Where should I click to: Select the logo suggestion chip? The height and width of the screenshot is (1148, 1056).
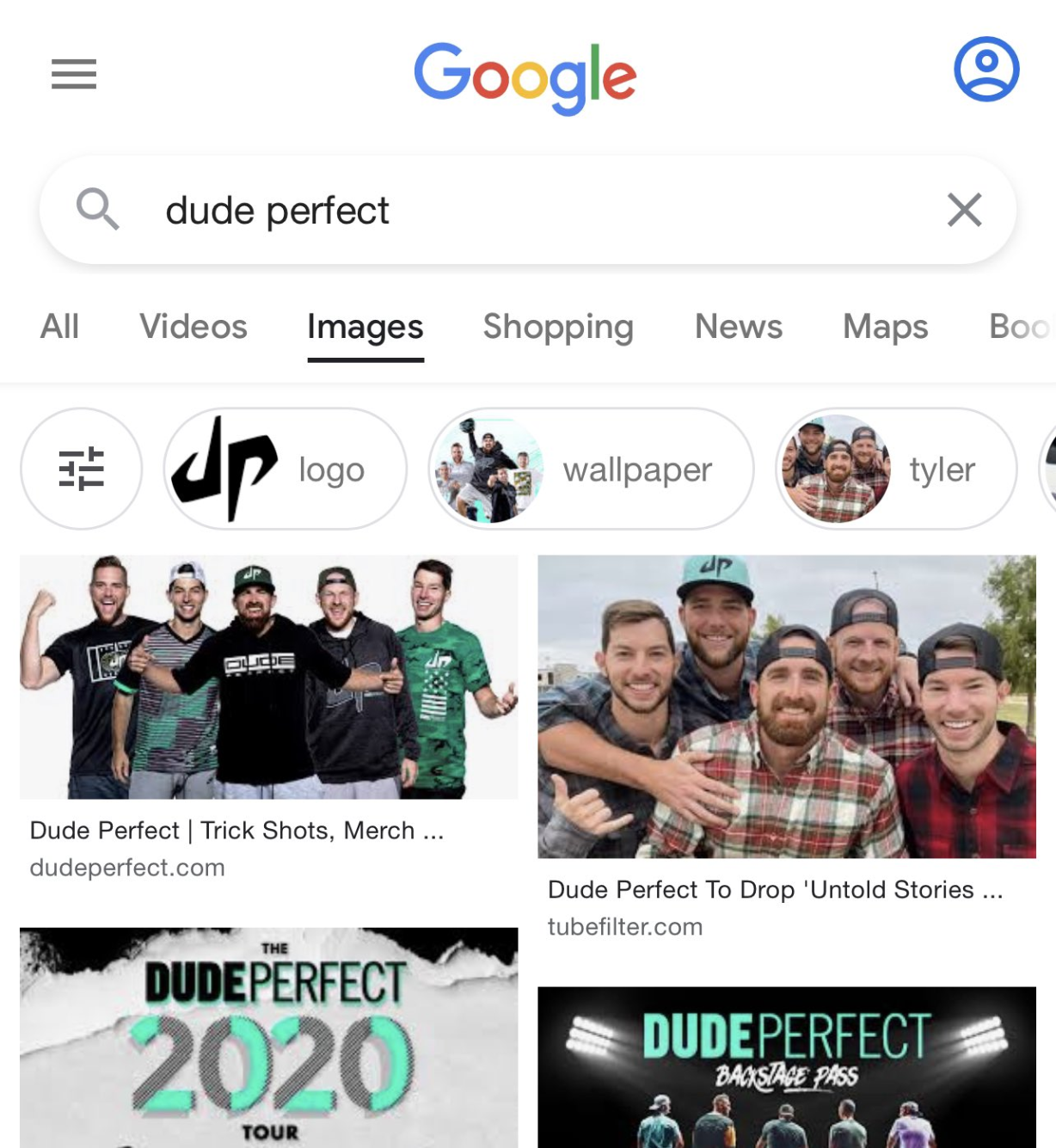coord(285,469)
